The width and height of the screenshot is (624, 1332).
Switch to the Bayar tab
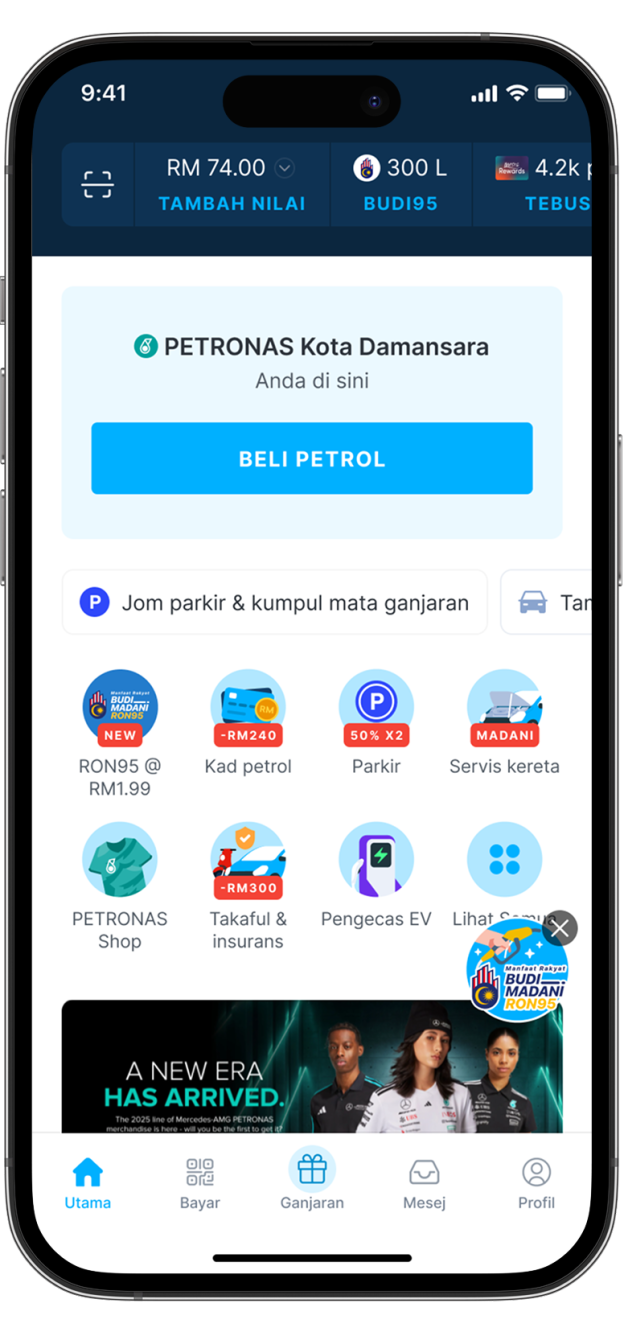[x=200, y=1183]
